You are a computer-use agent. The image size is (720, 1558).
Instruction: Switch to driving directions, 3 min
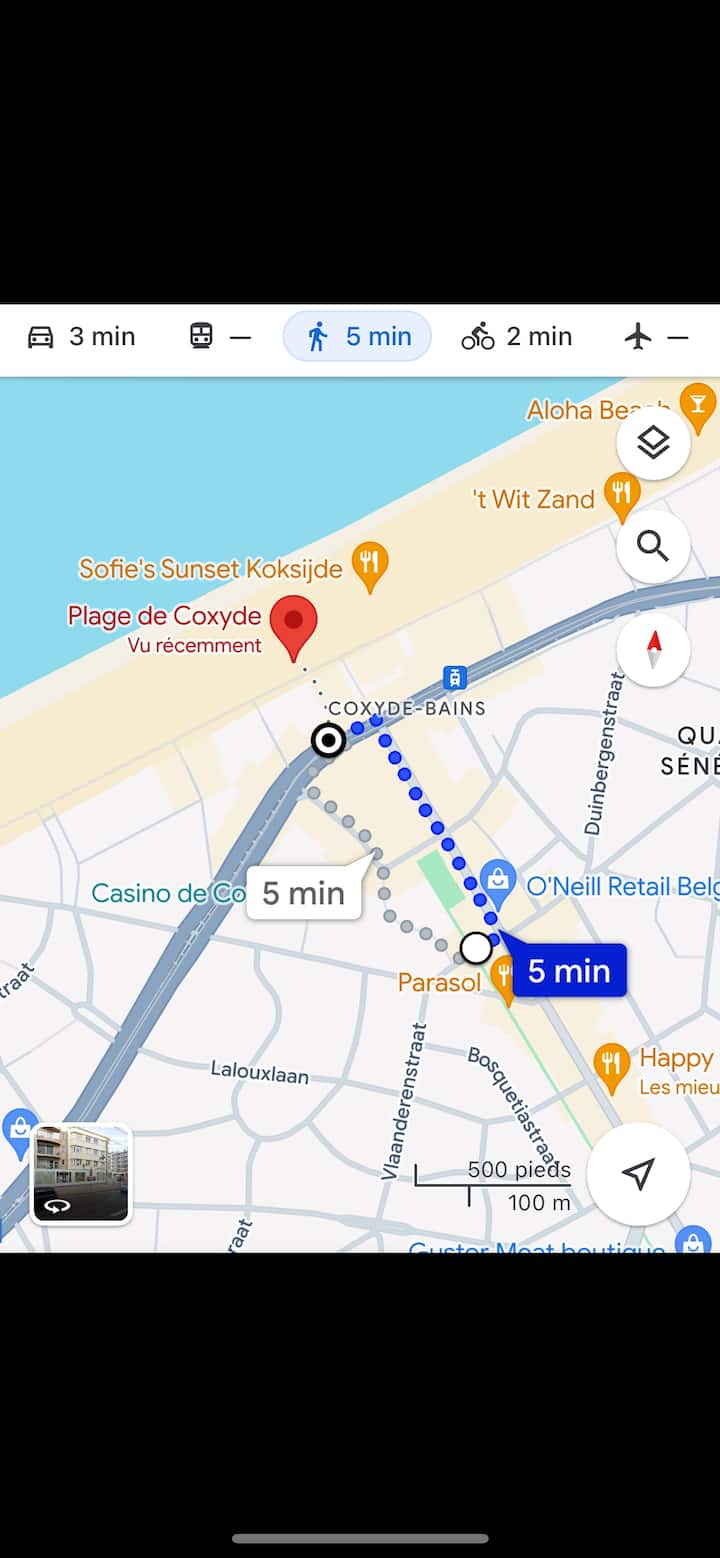click(x=82, y=337)
